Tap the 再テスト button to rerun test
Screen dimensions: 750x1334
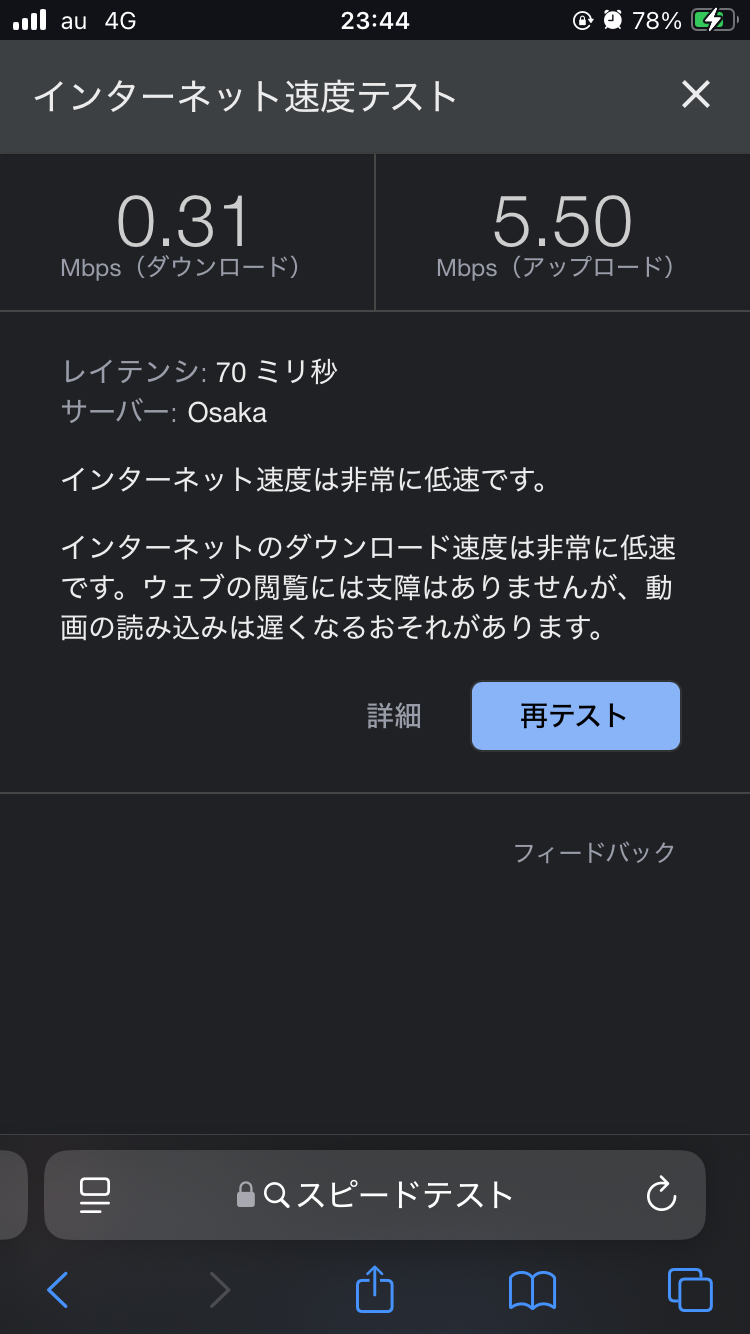coord(575,716)
